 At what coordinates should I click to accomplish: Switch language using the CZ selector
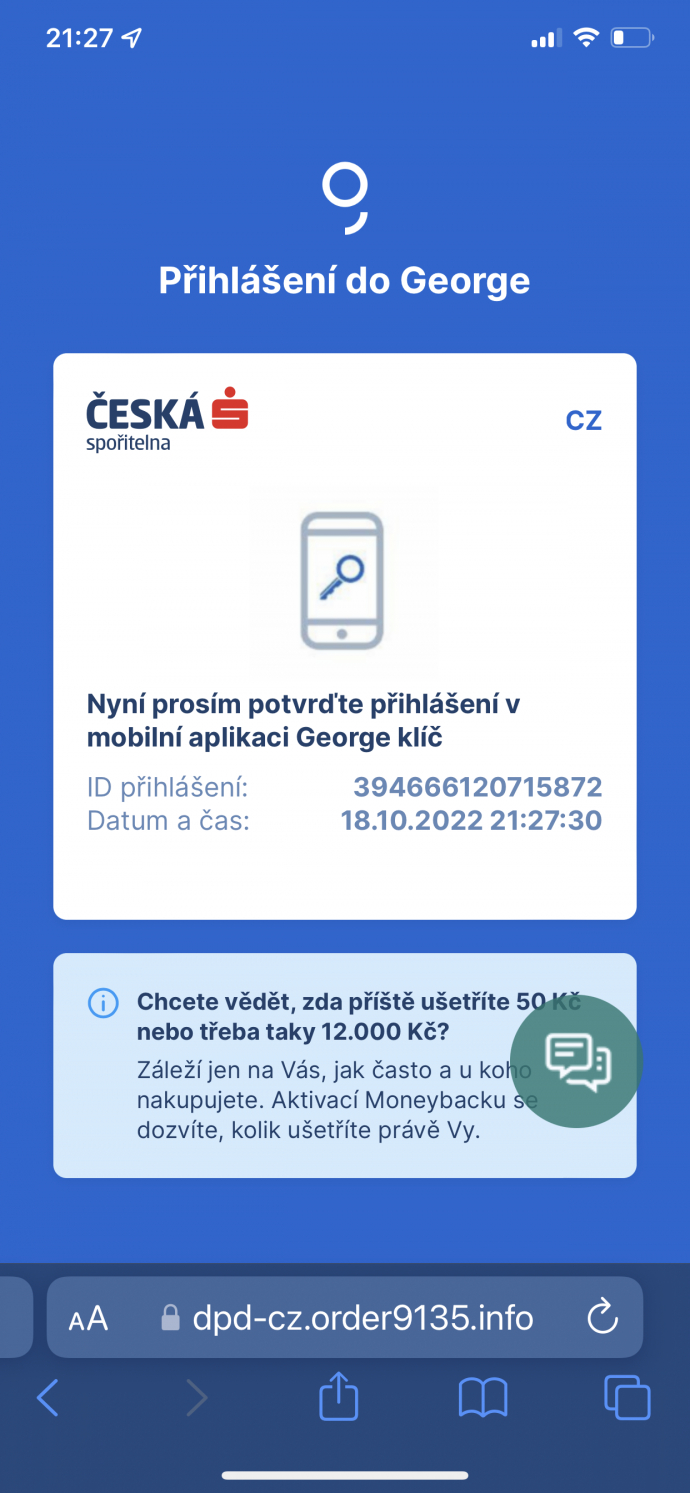tap(584, 420)
